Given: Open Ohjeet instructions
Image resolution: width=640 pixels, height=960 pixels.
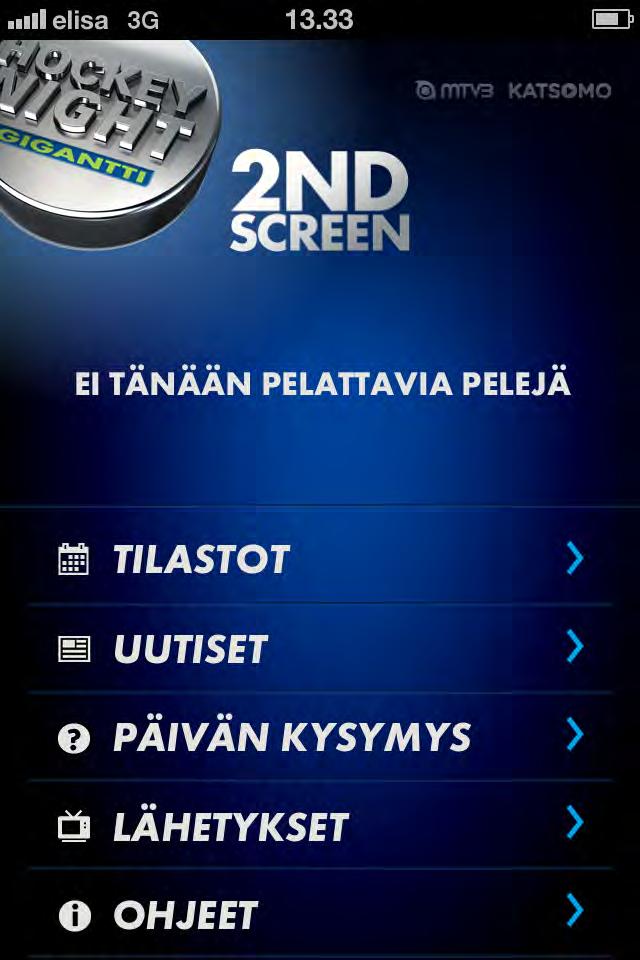Looking at the screenshot, I should 320,914.
